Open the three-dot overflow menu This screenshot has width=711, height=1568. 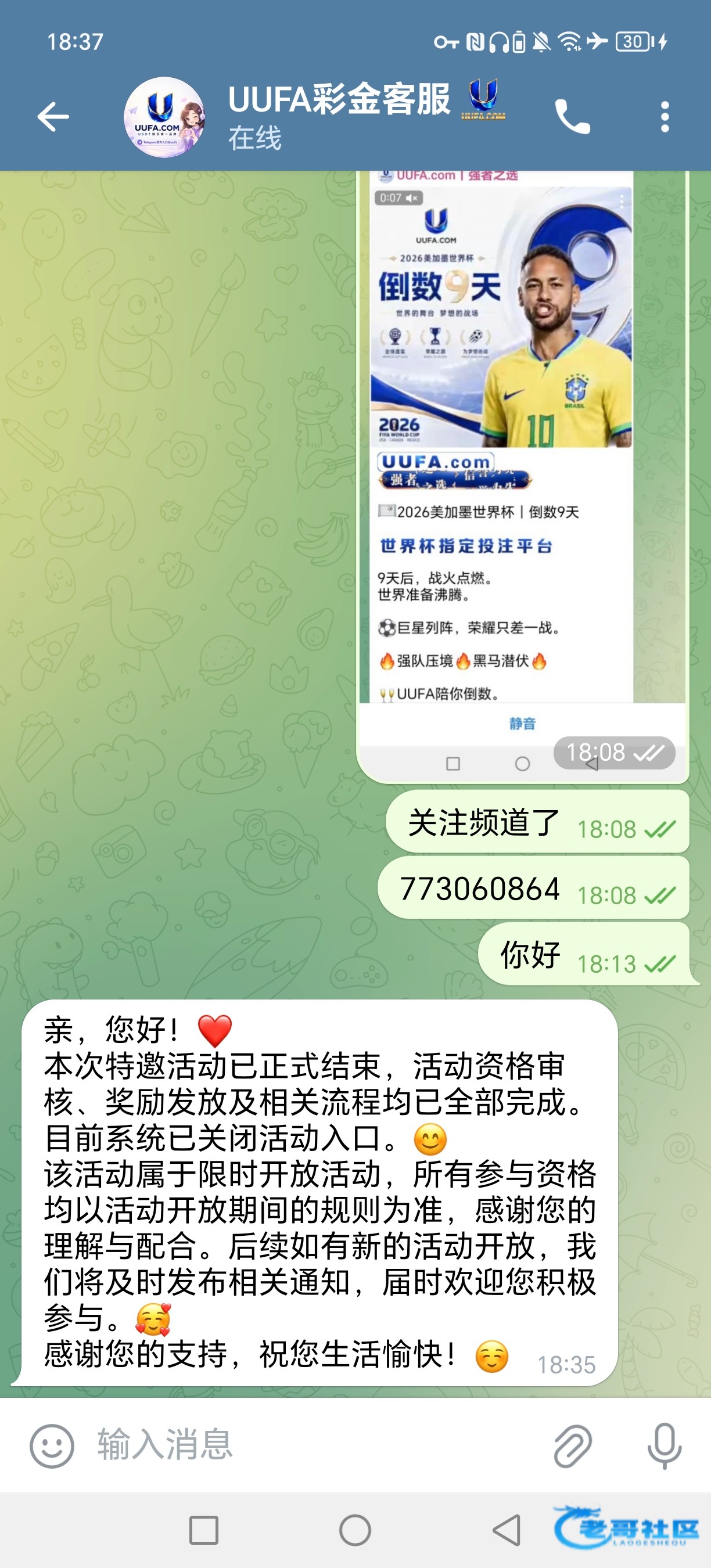point(665,117)
